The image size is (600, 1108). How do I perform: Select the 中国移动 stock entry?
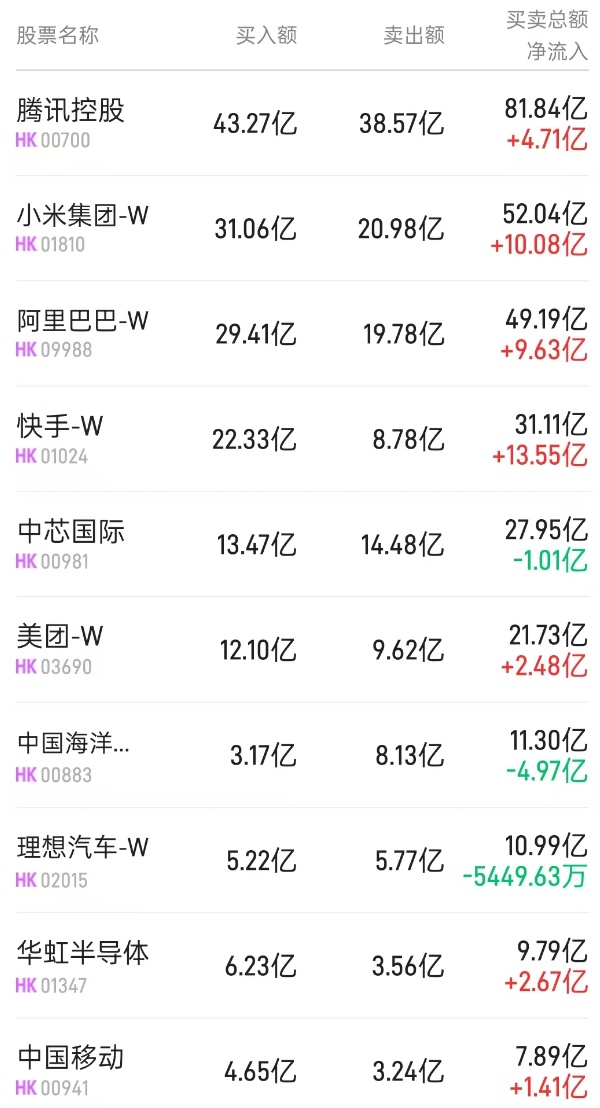click(x=71, y=1058)
